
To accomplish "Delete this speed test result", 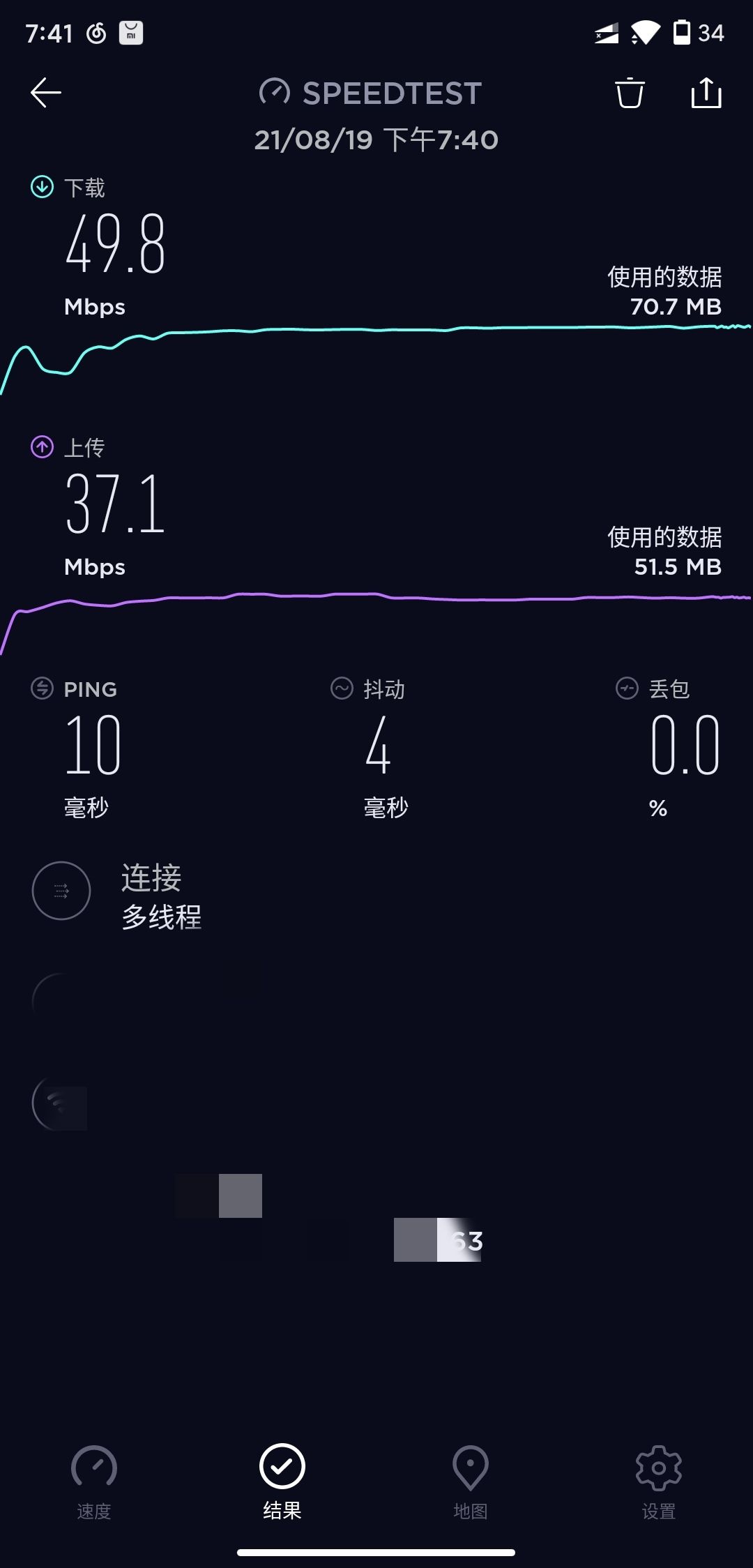I will click(629, 93).
